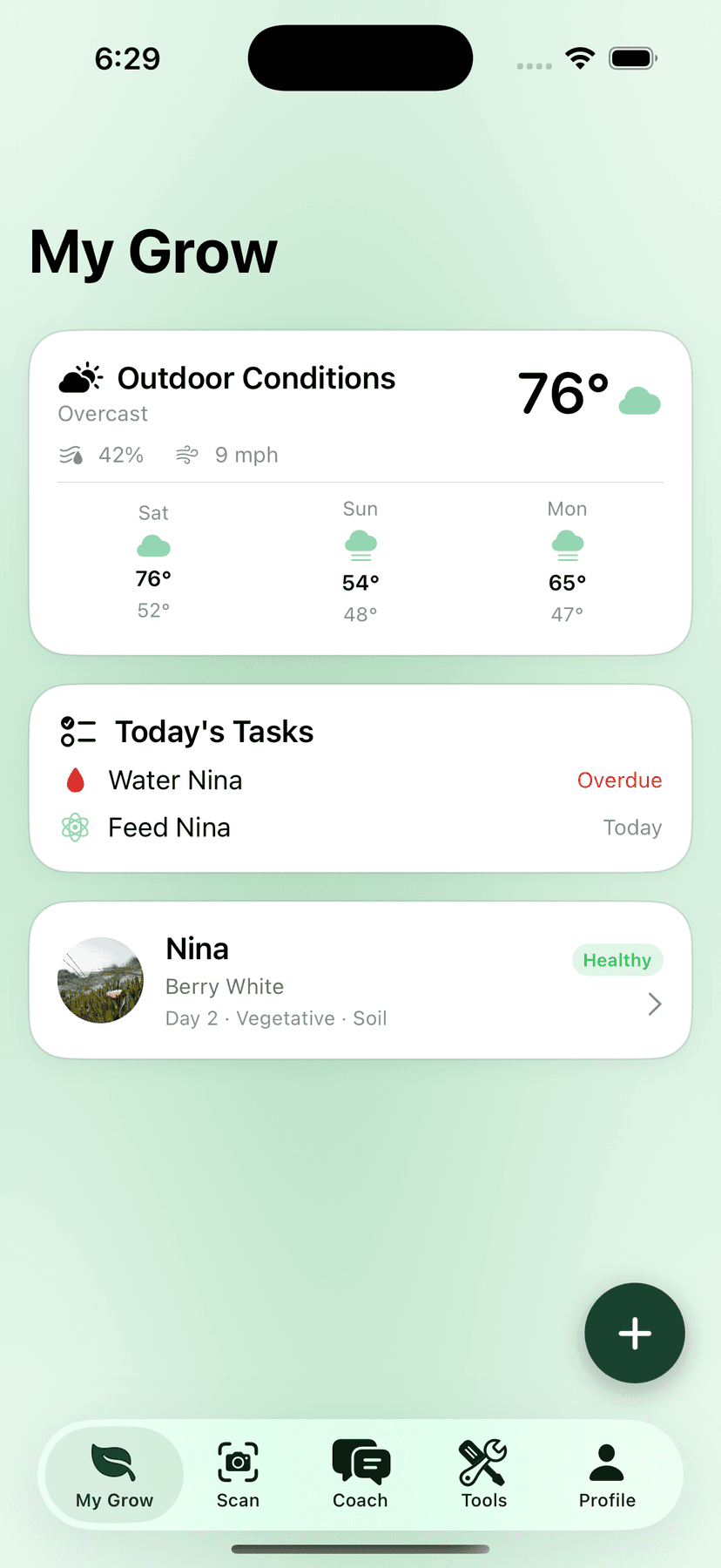Tap the nutrient icon beside Feed Nina

coord(76,827)
